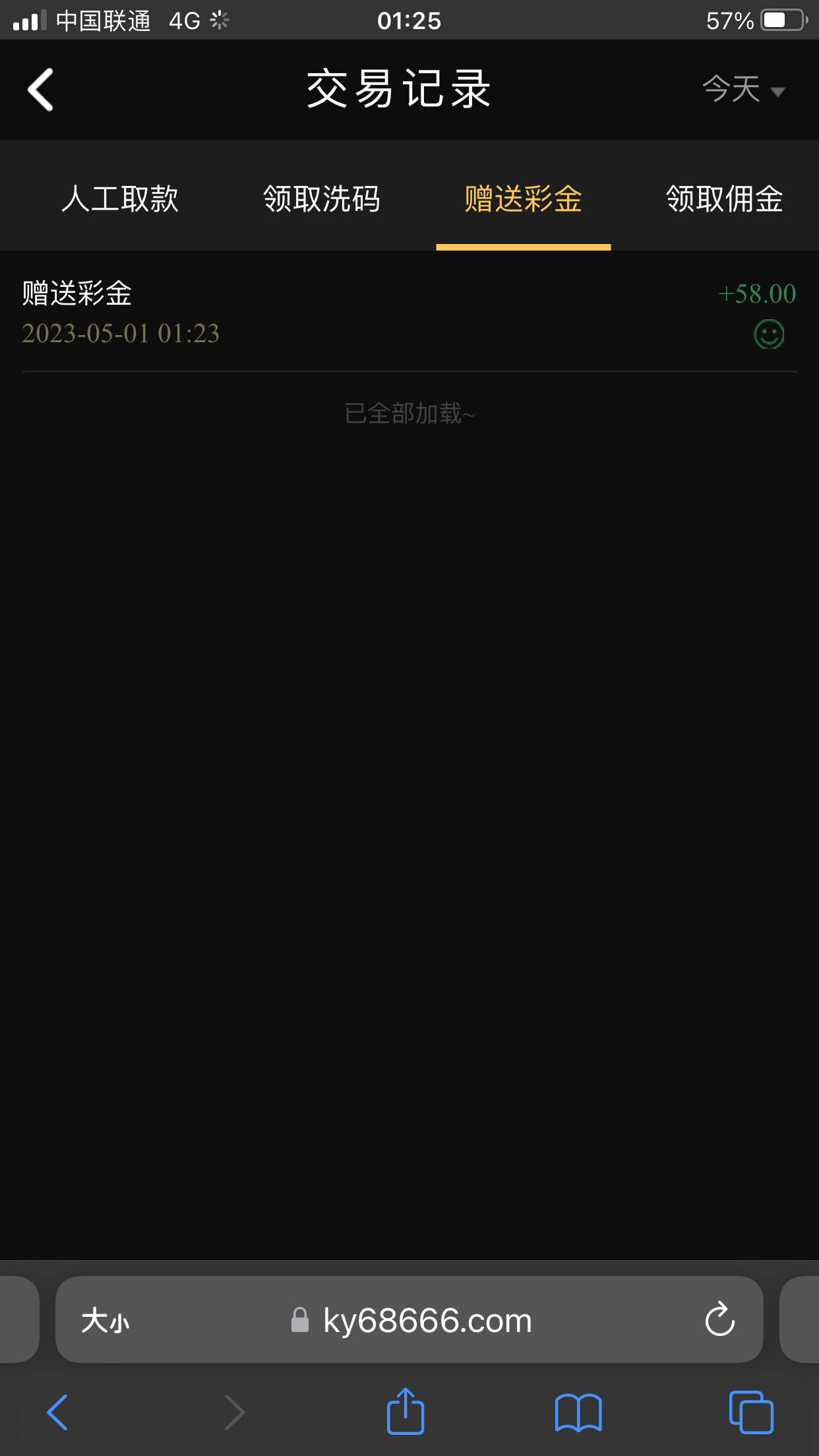819x1456 pixels.
Task: Show all open Safari tabs
Action: click(751, 1412)
